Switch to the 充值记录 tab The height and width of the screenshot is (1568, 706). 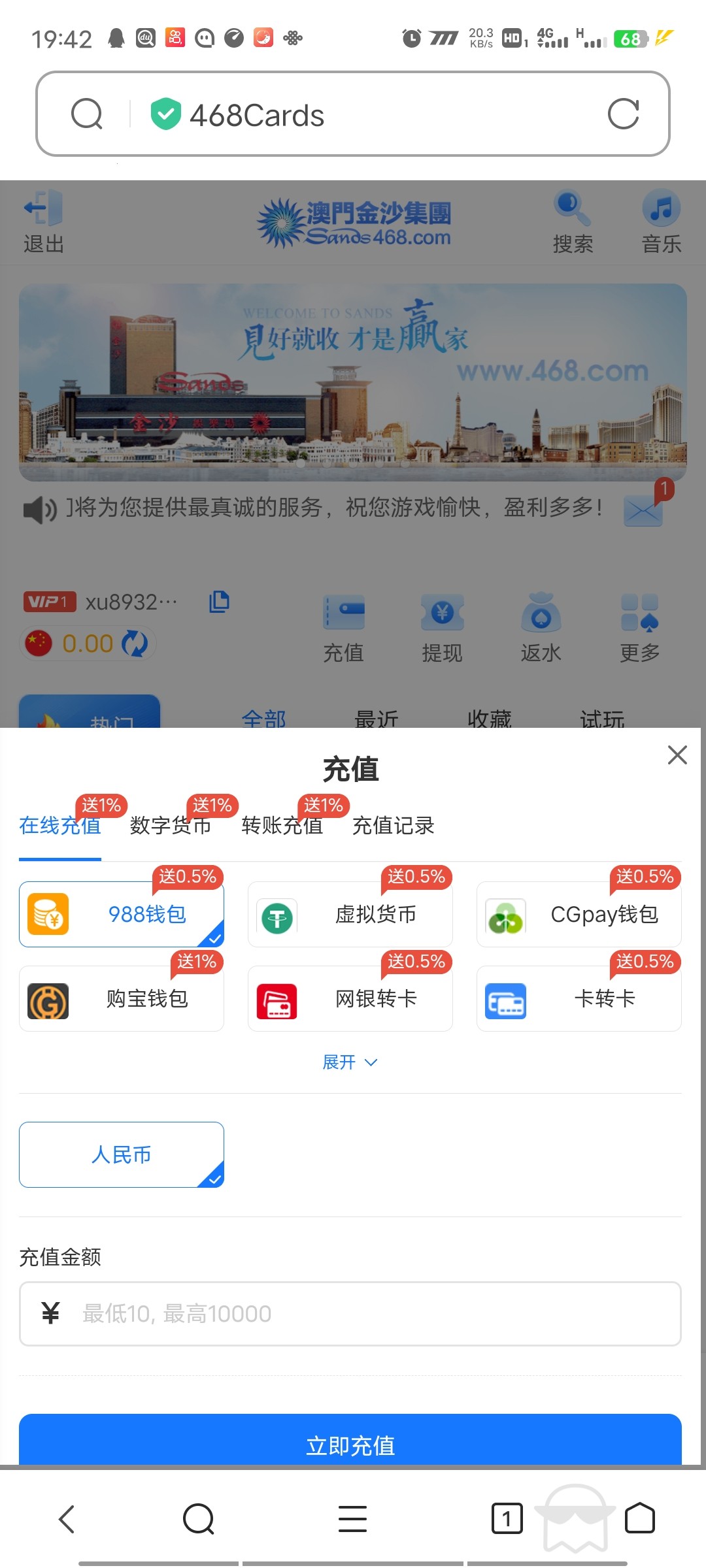pos(393,826)
